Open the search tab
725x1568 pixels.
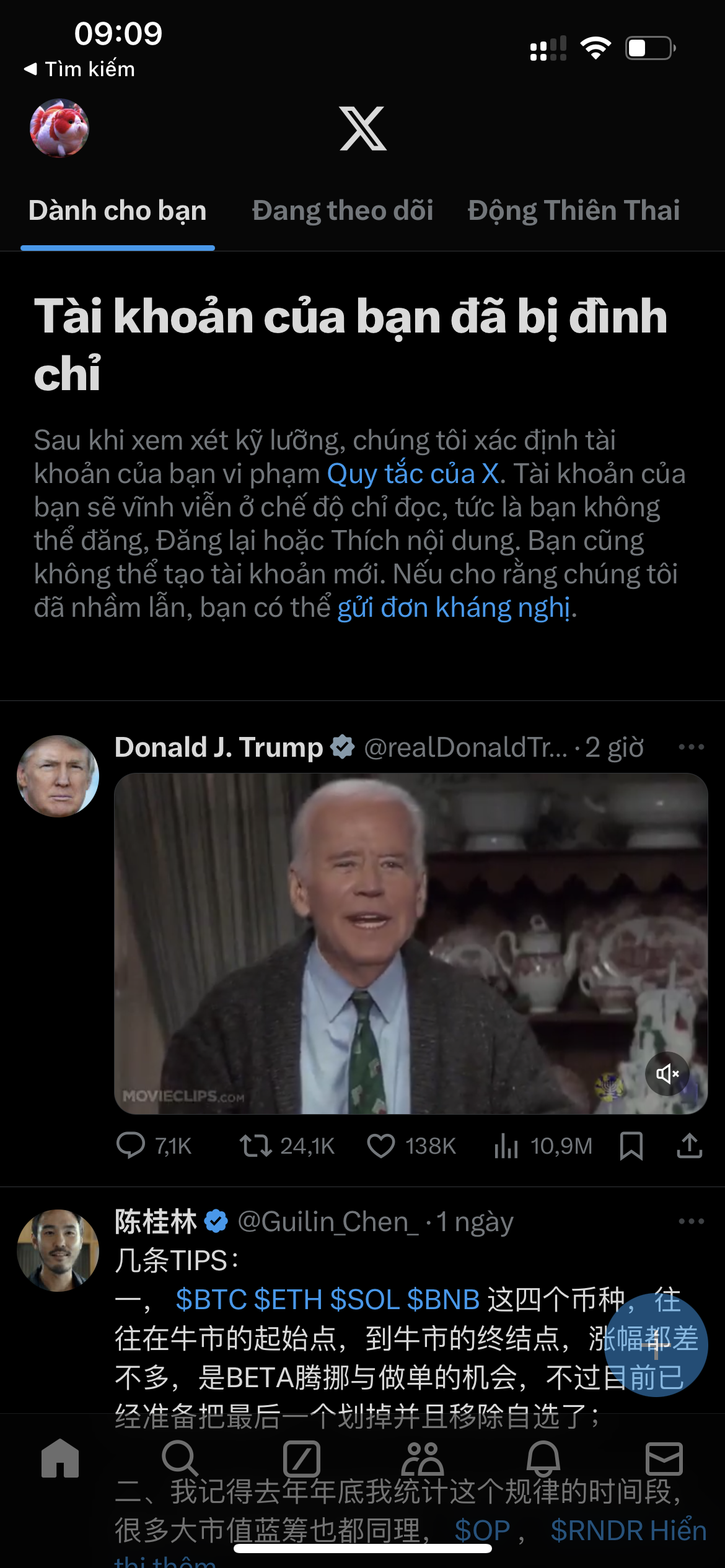click(x=180, y=1459)
